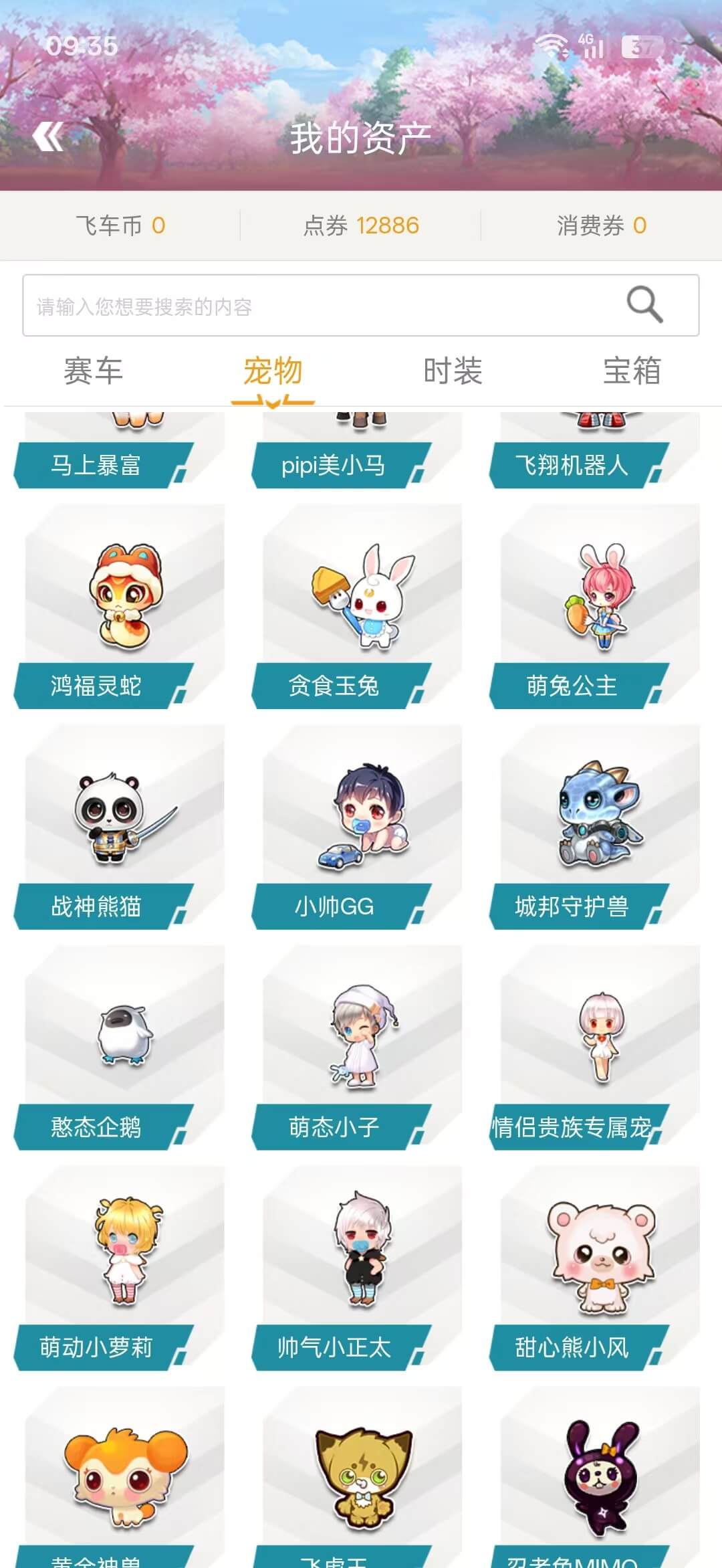722x1568 pixels.
Task: Tap the back arrow to exit 我的资产
Action: [48, 136]
